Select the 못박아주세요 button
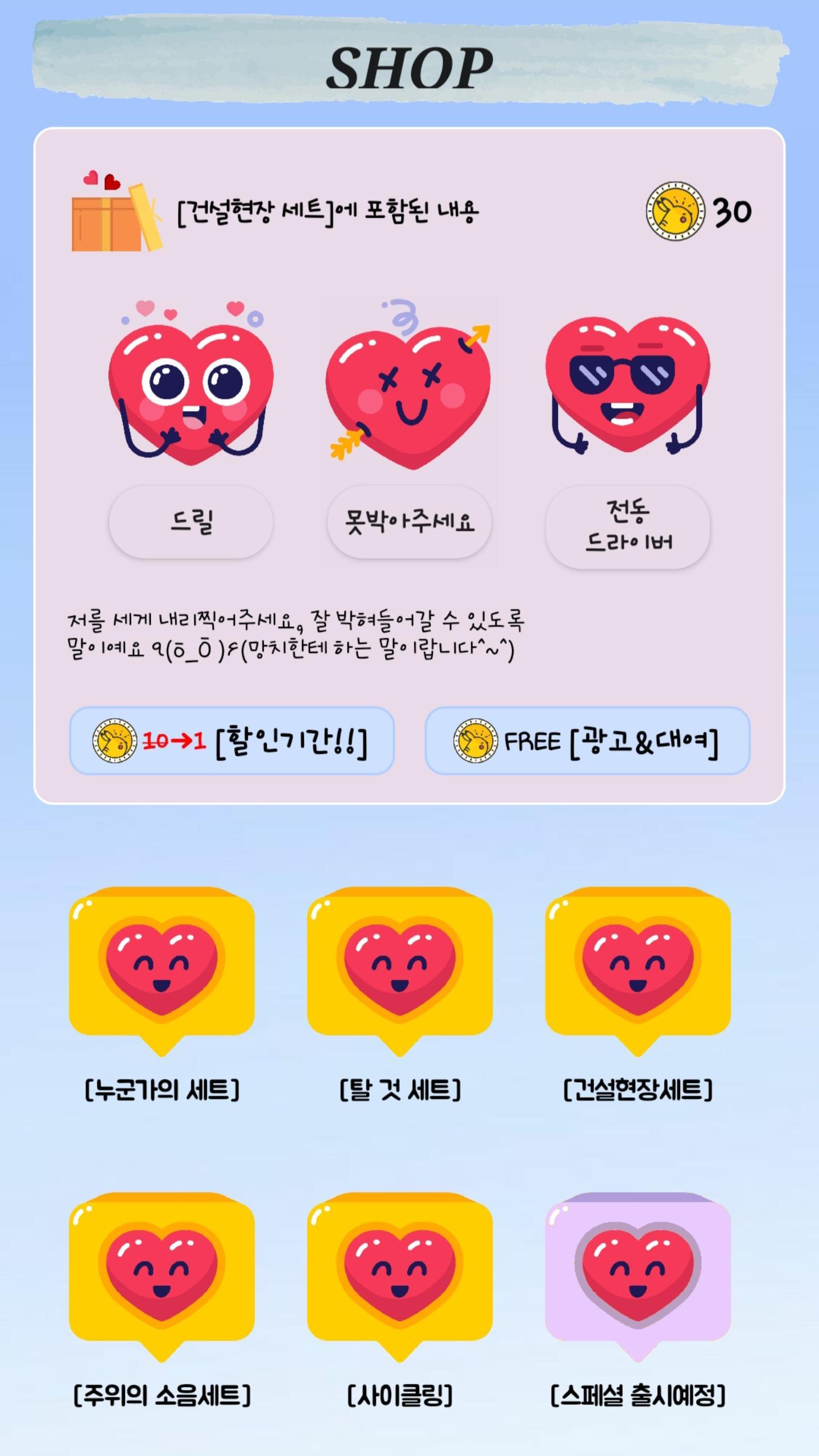This screenshot has height=1456, width=819. click(409, 522)
